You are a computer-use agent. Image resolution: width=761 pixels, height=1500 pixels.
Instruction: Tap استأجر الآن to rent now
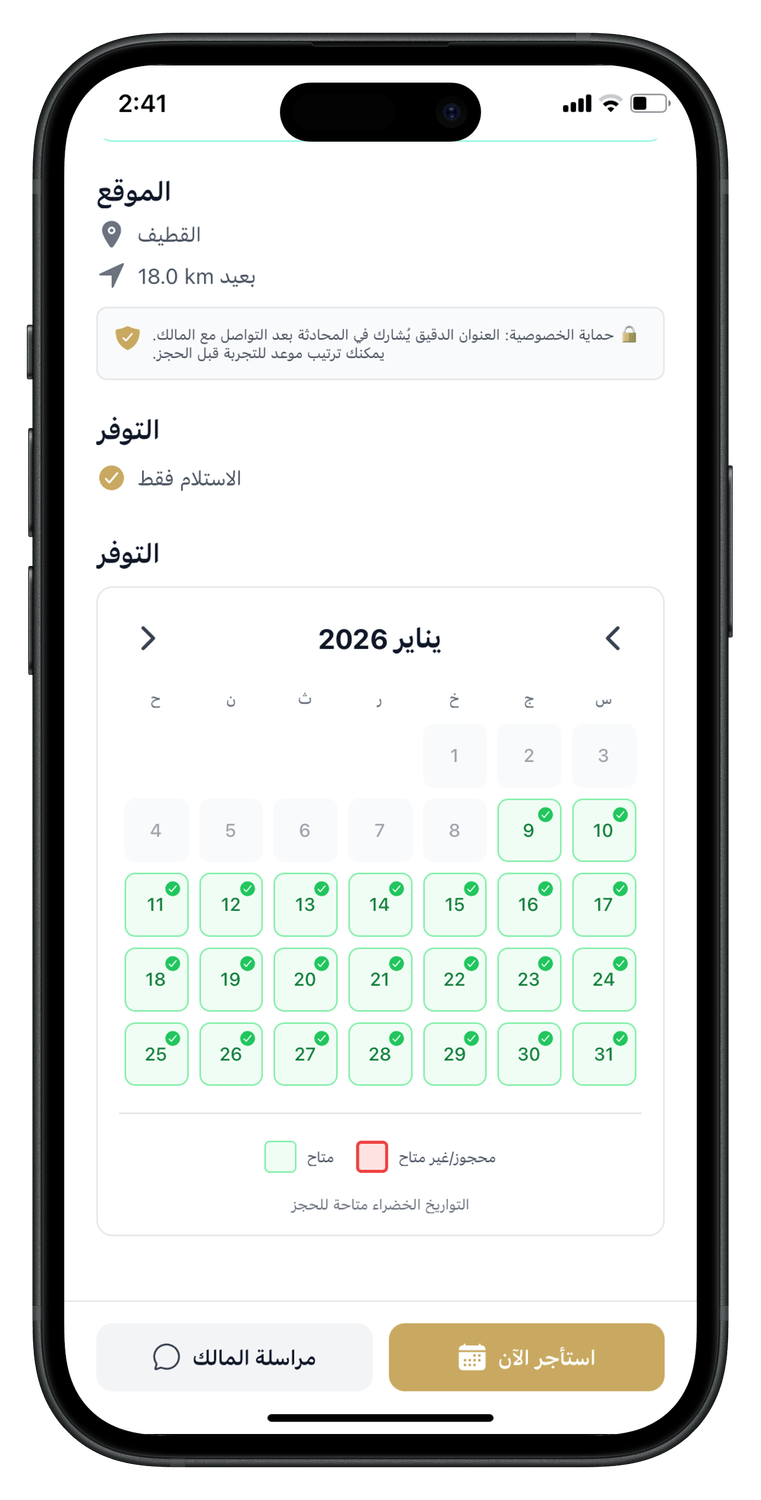(526, 1357)
